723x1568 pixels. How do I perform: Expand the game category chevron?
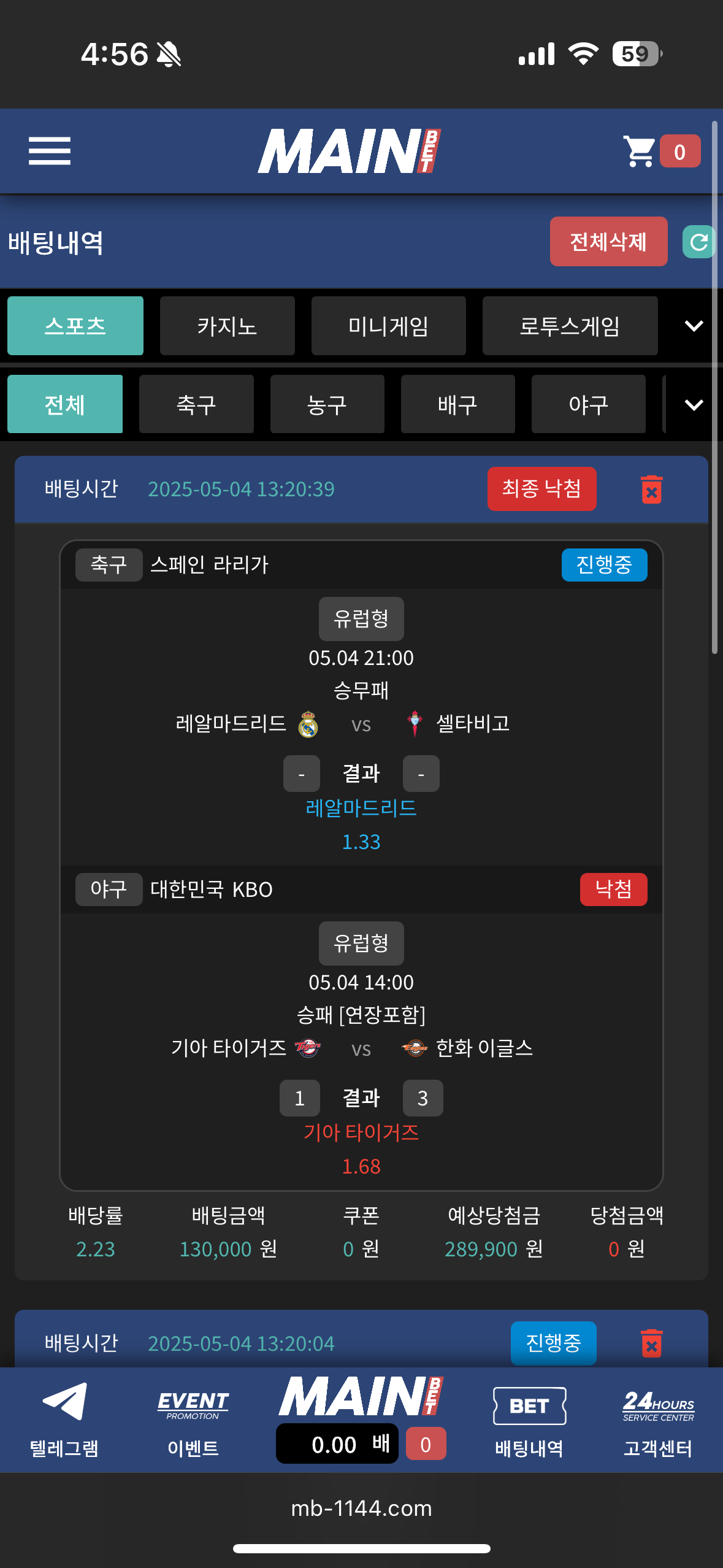point(694,326)
